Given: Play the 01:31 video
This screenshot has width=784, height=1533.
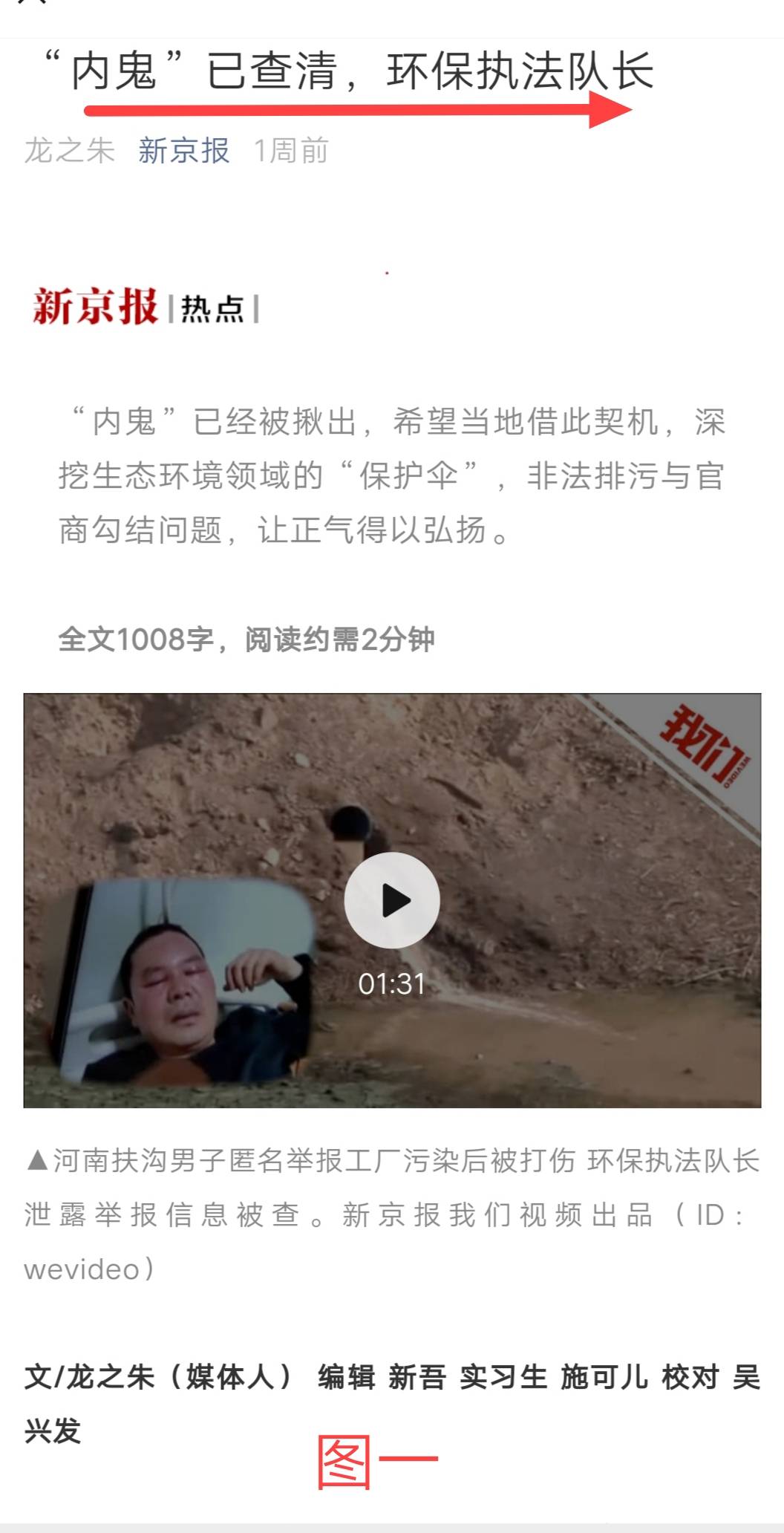Looking at the screenshot, I should (x=392, y=900).
